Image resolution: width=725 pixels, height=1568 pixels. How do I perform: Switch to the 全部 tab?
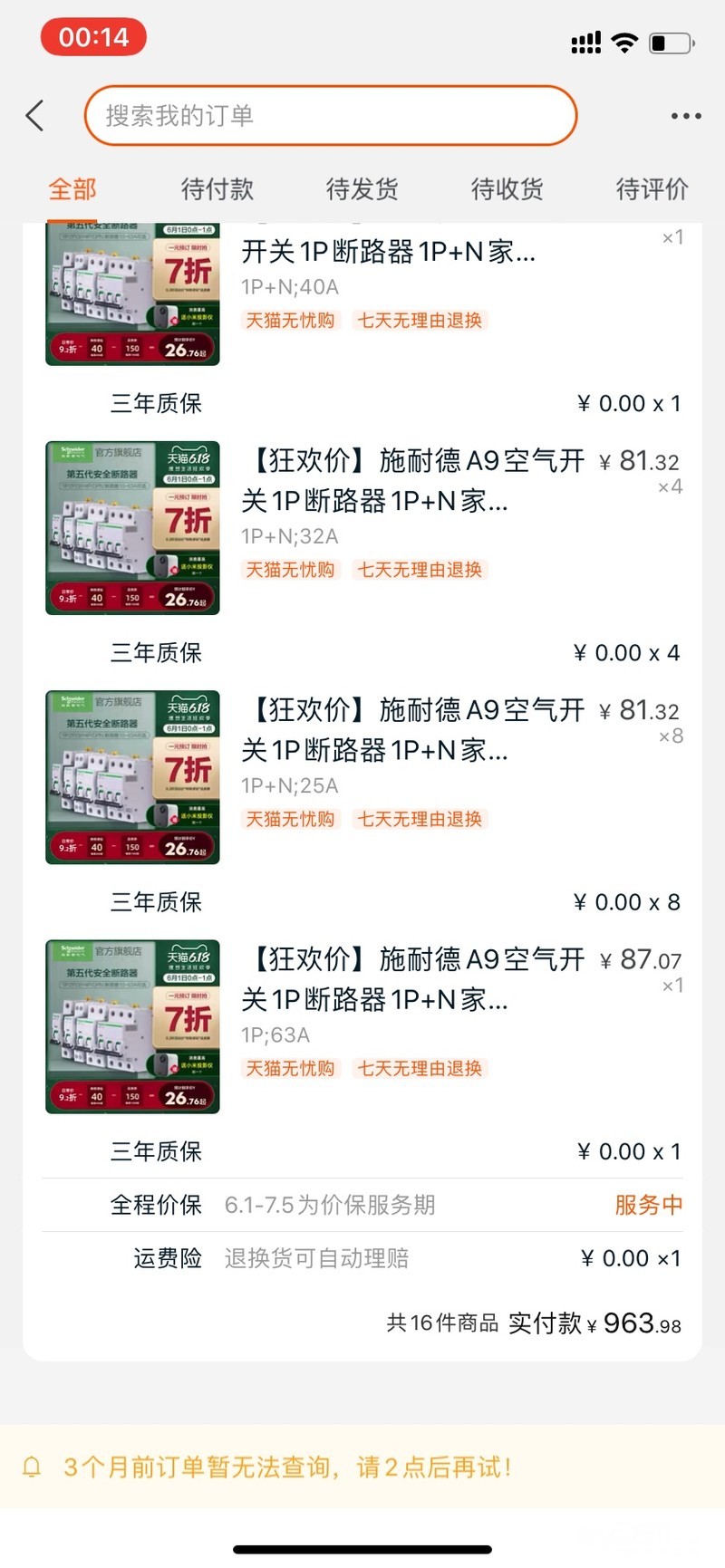(72, 189)
